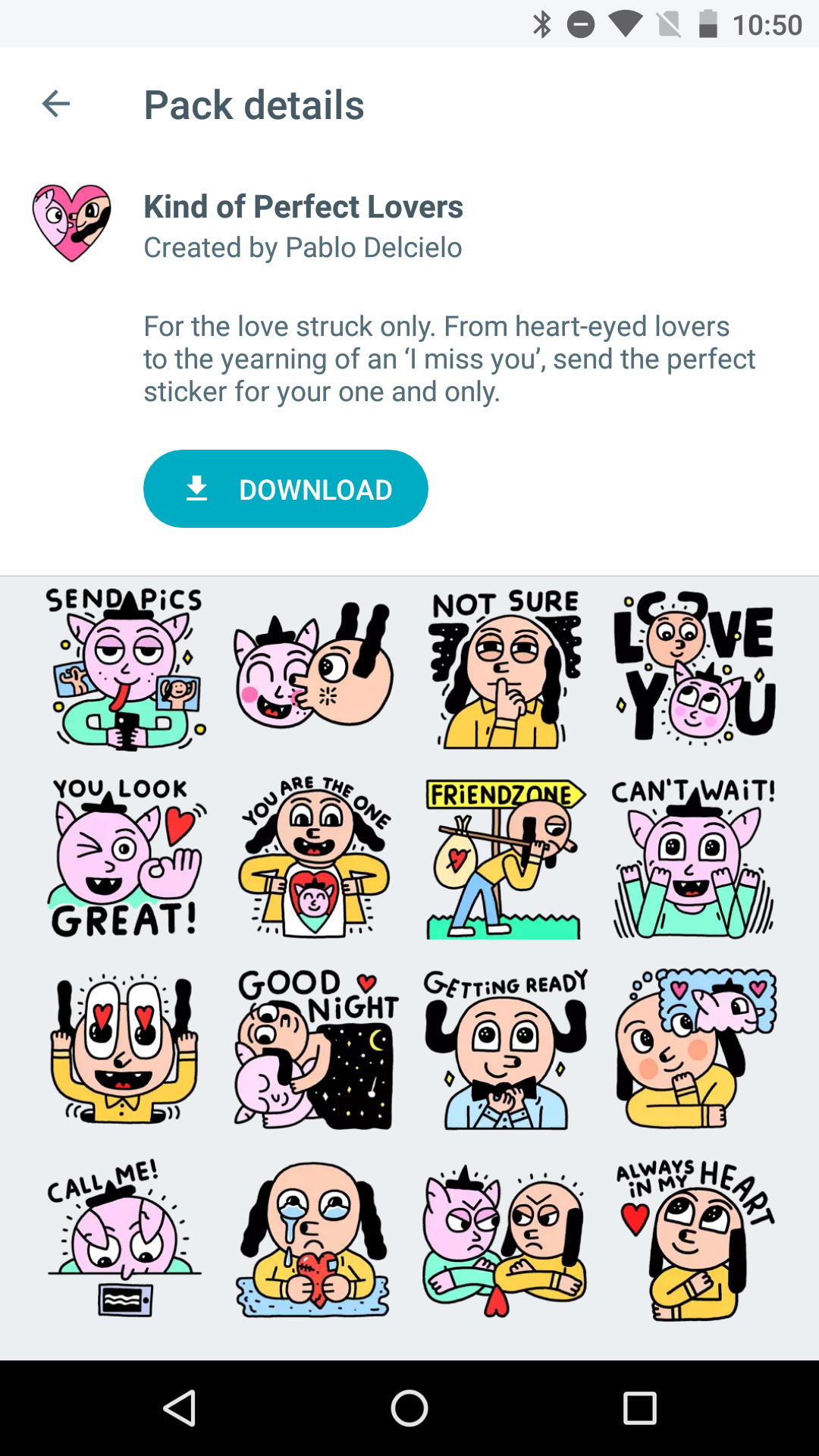Preview the Send Pics sticker
This screenshot has height=1456, width=819.
pos(125,669)
